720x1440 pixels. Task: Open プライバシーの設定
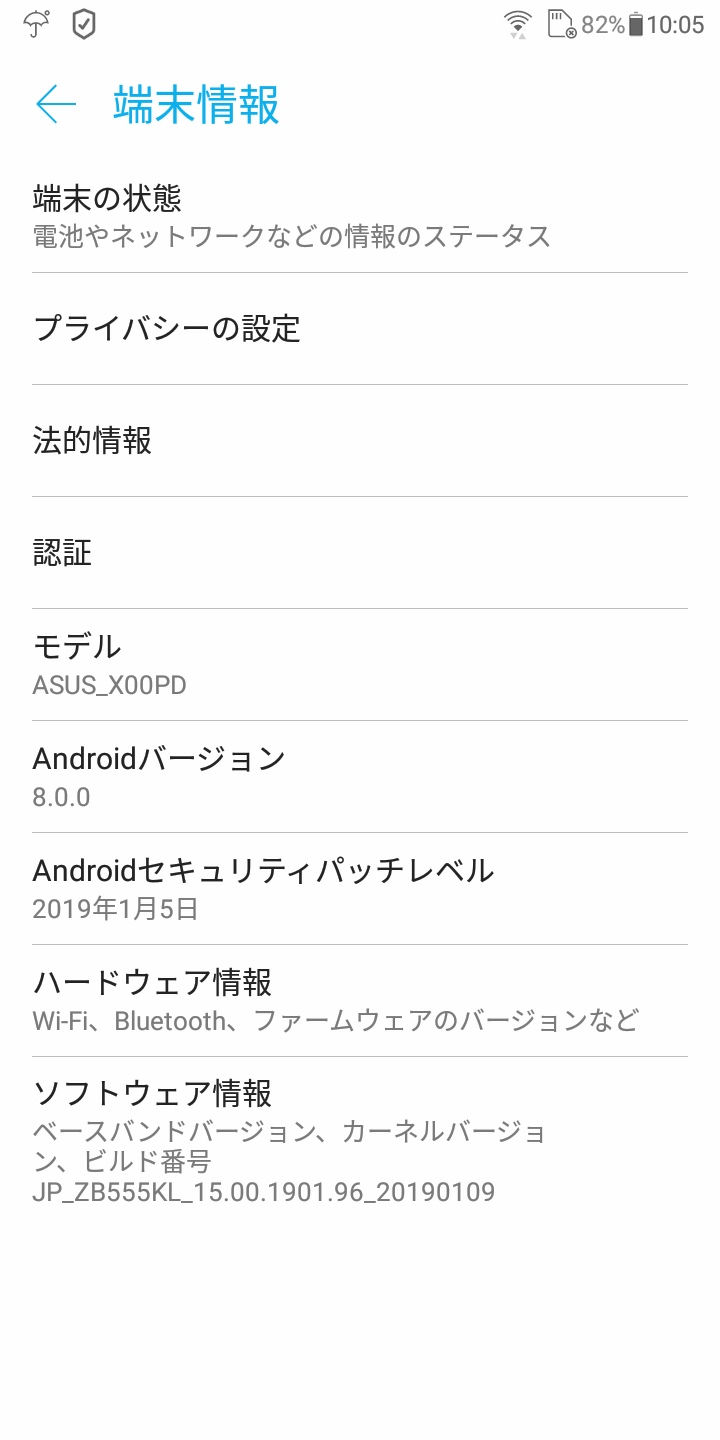[x=360, y=328]
